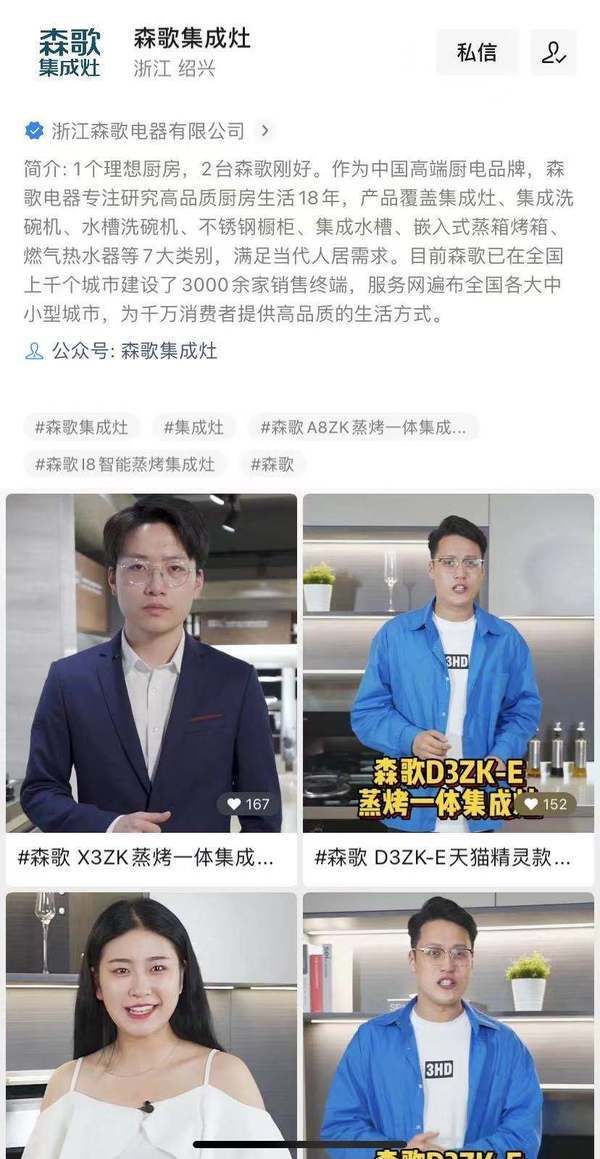
Task: Open hashtag #森歌 A8ZK 蒸烤一体集成
Action: [363, 427]
